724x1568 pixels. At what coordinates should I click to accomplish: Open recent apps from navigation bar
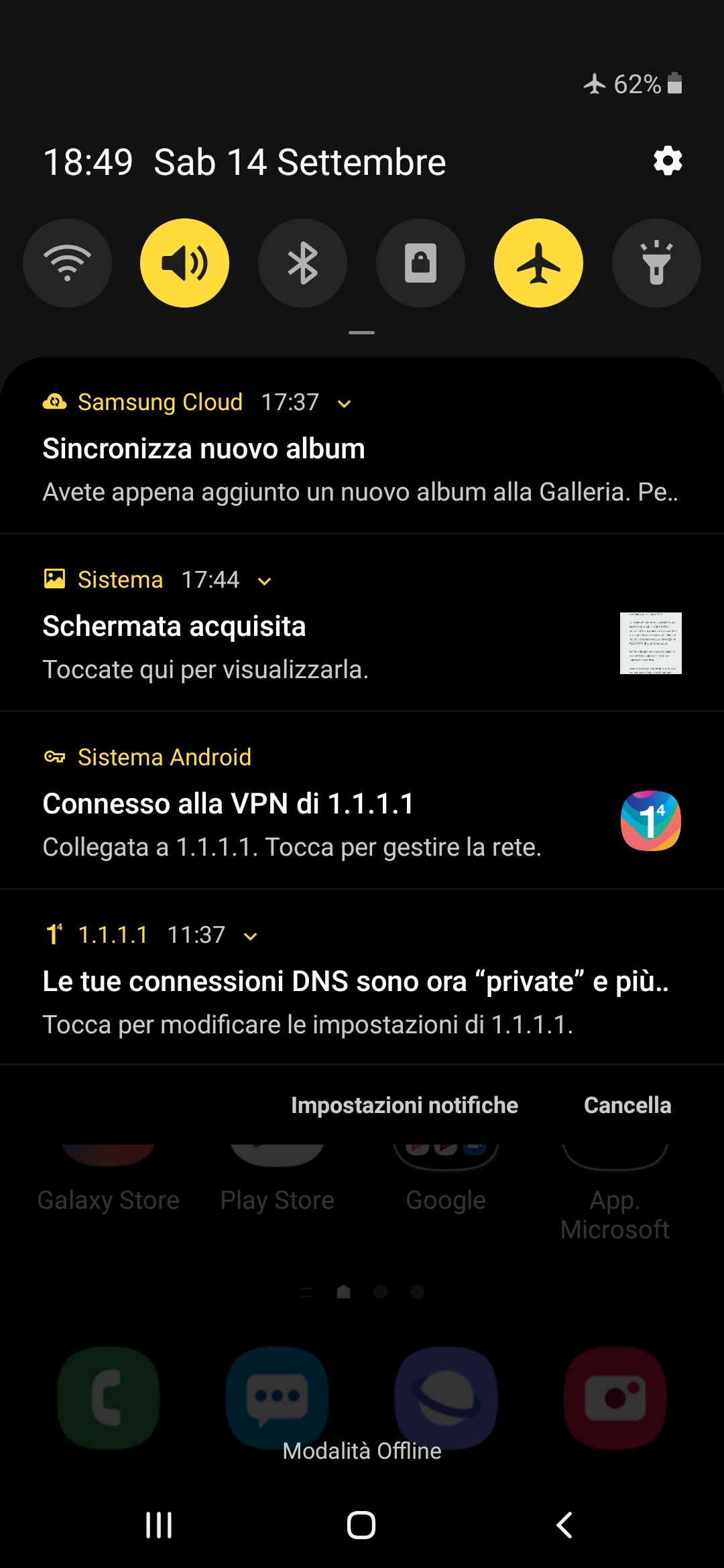[x=159, y=1525]
